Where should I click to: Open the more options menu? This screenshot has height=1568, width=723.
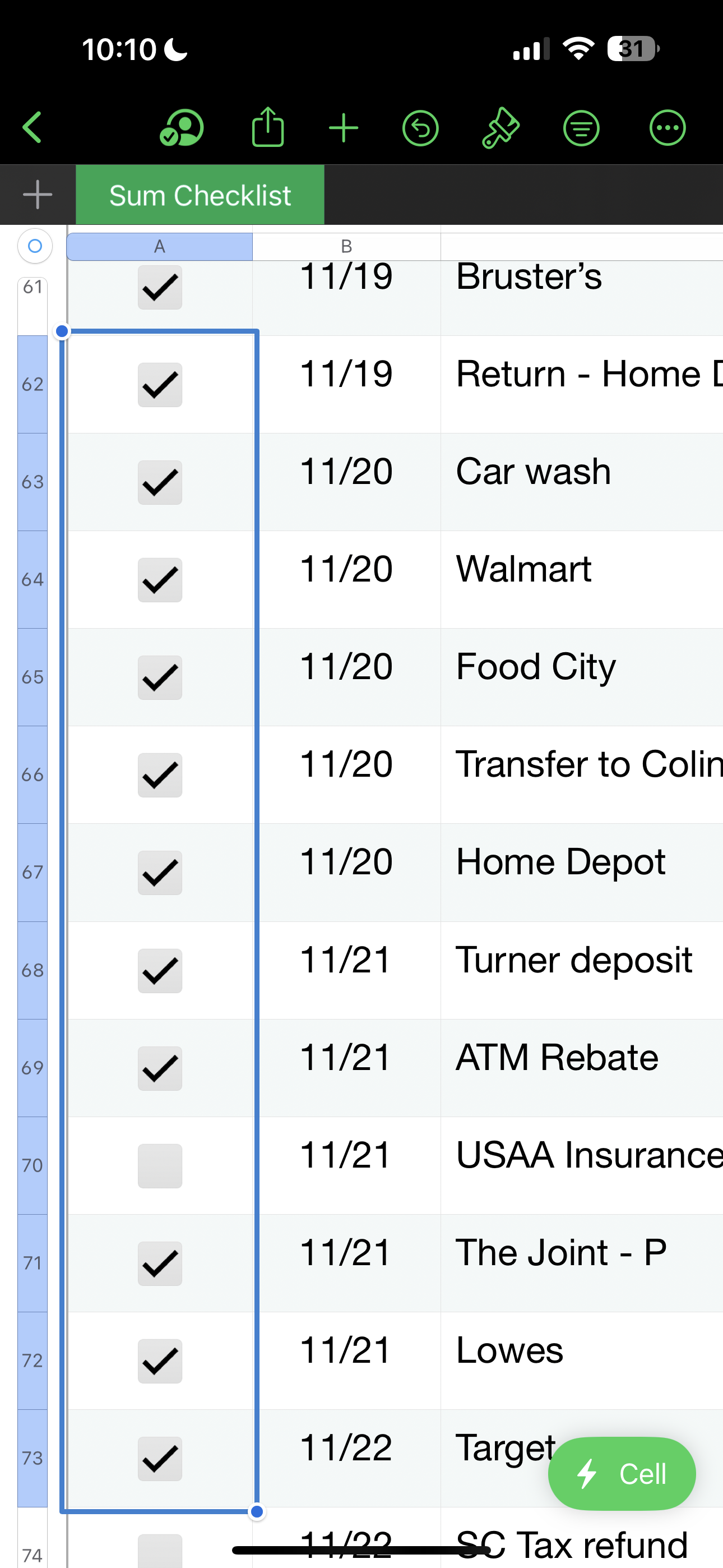[667, 128]
